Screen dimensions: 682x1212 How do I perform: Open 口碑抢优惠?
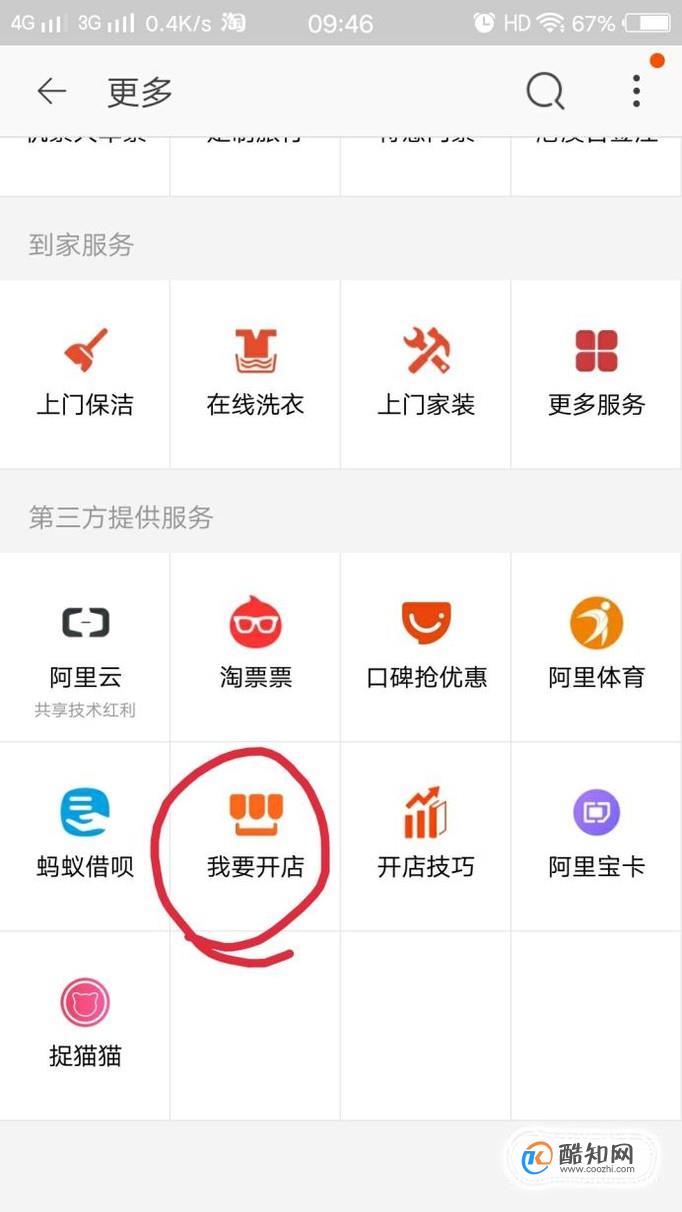pyautogui.click(x=426, y=647)
